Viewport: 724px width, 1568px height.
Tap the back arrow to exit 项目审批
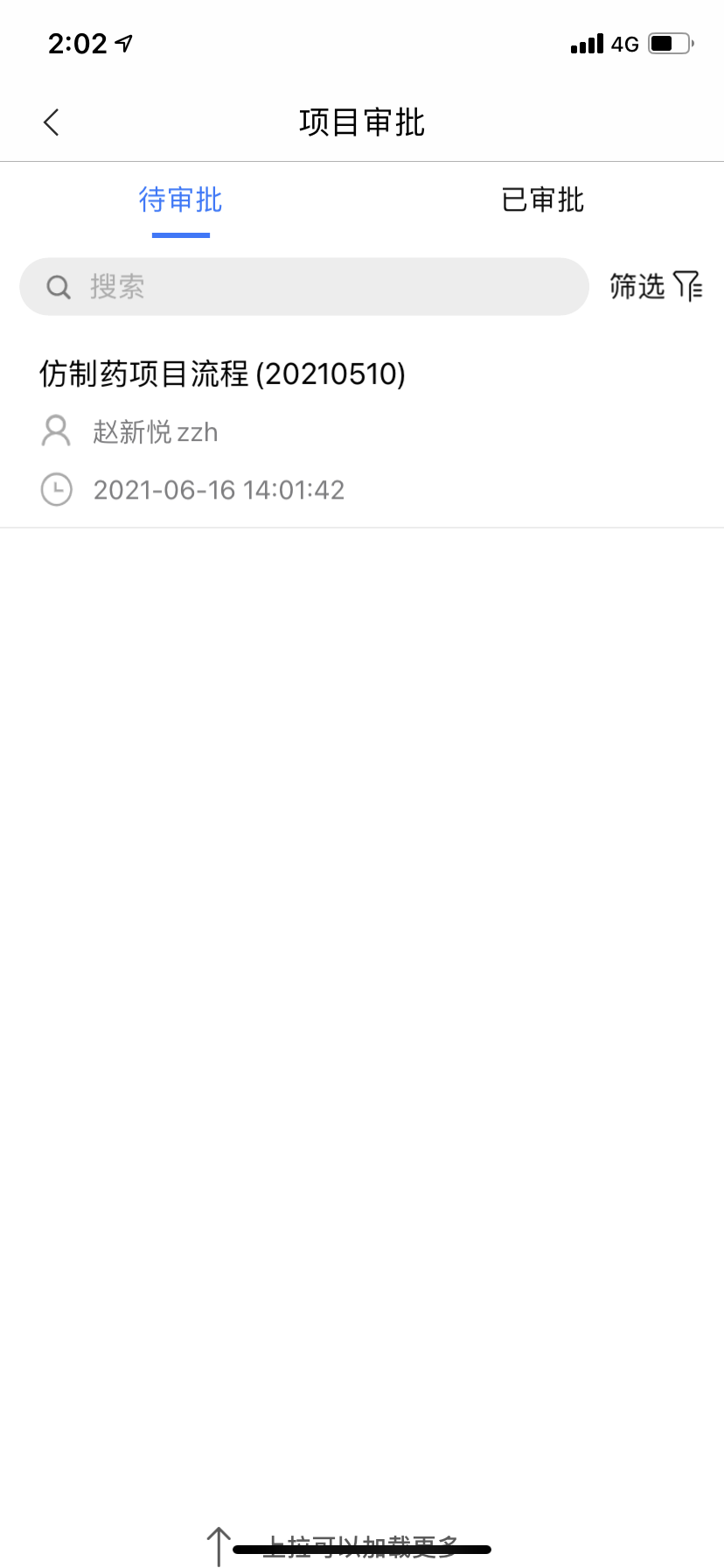pyautogui.click(x=51, y=122)
